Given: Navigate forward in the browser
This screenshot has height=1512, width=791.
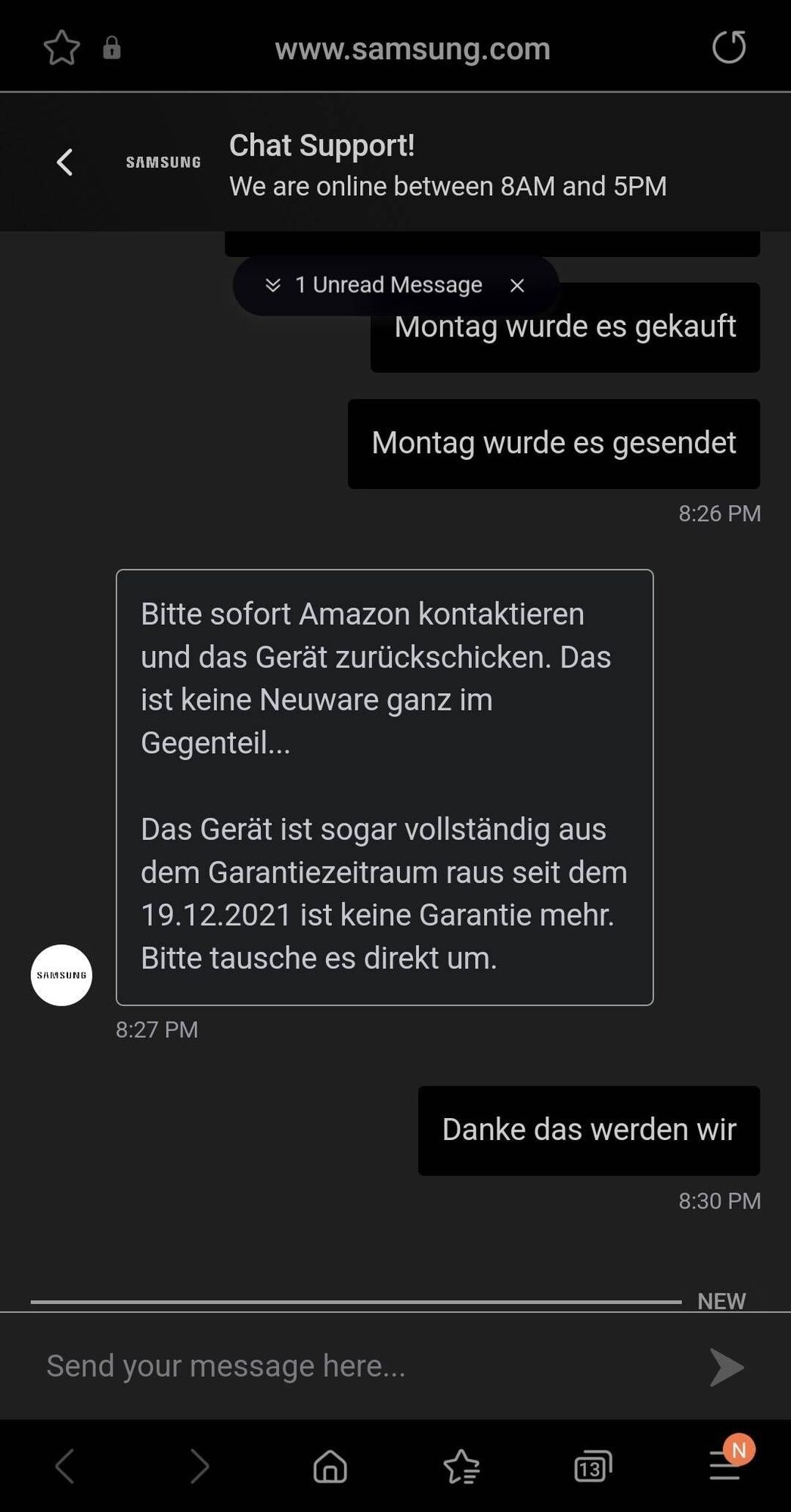Looking at the screenshot, I should click(199, 1467).
